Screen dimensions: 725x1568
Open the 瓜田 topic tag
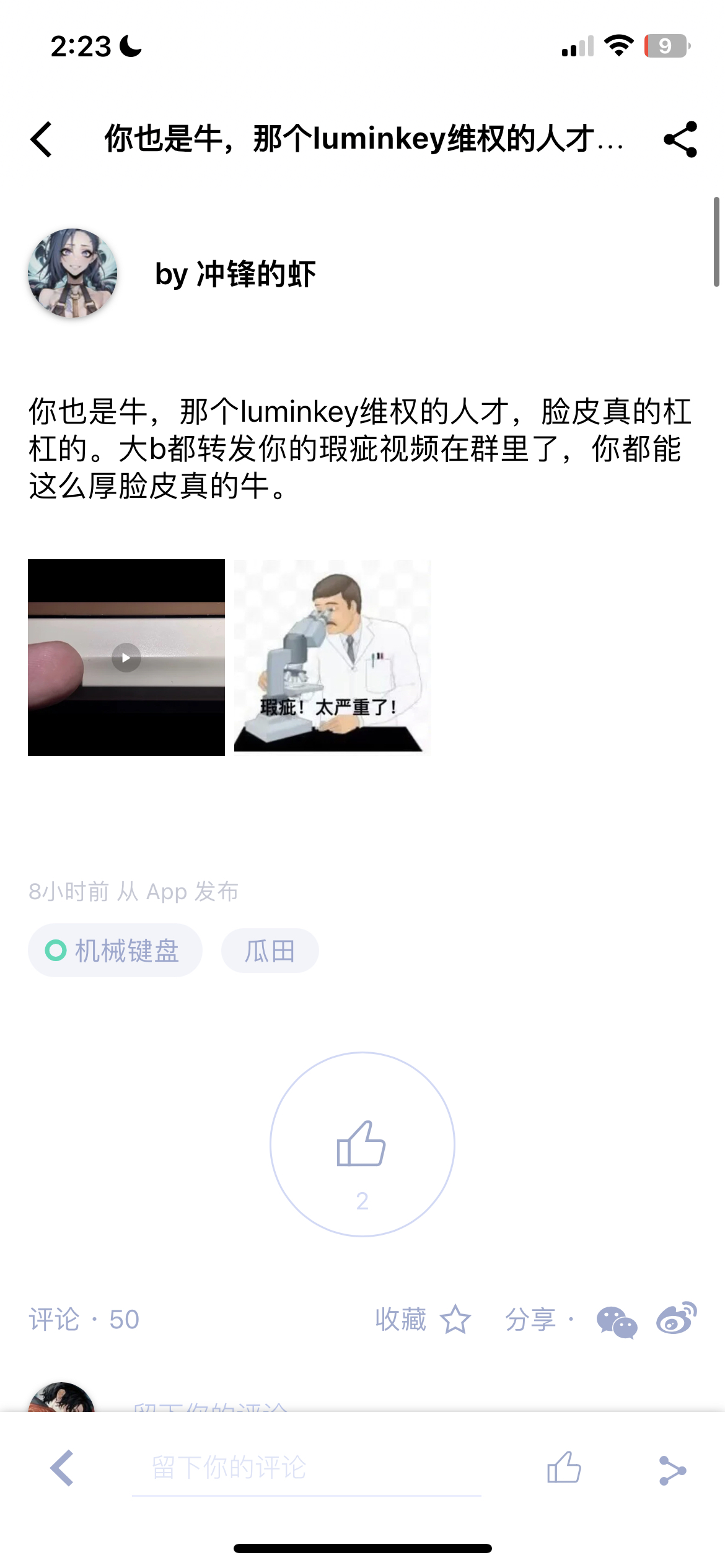click(270, 949)
